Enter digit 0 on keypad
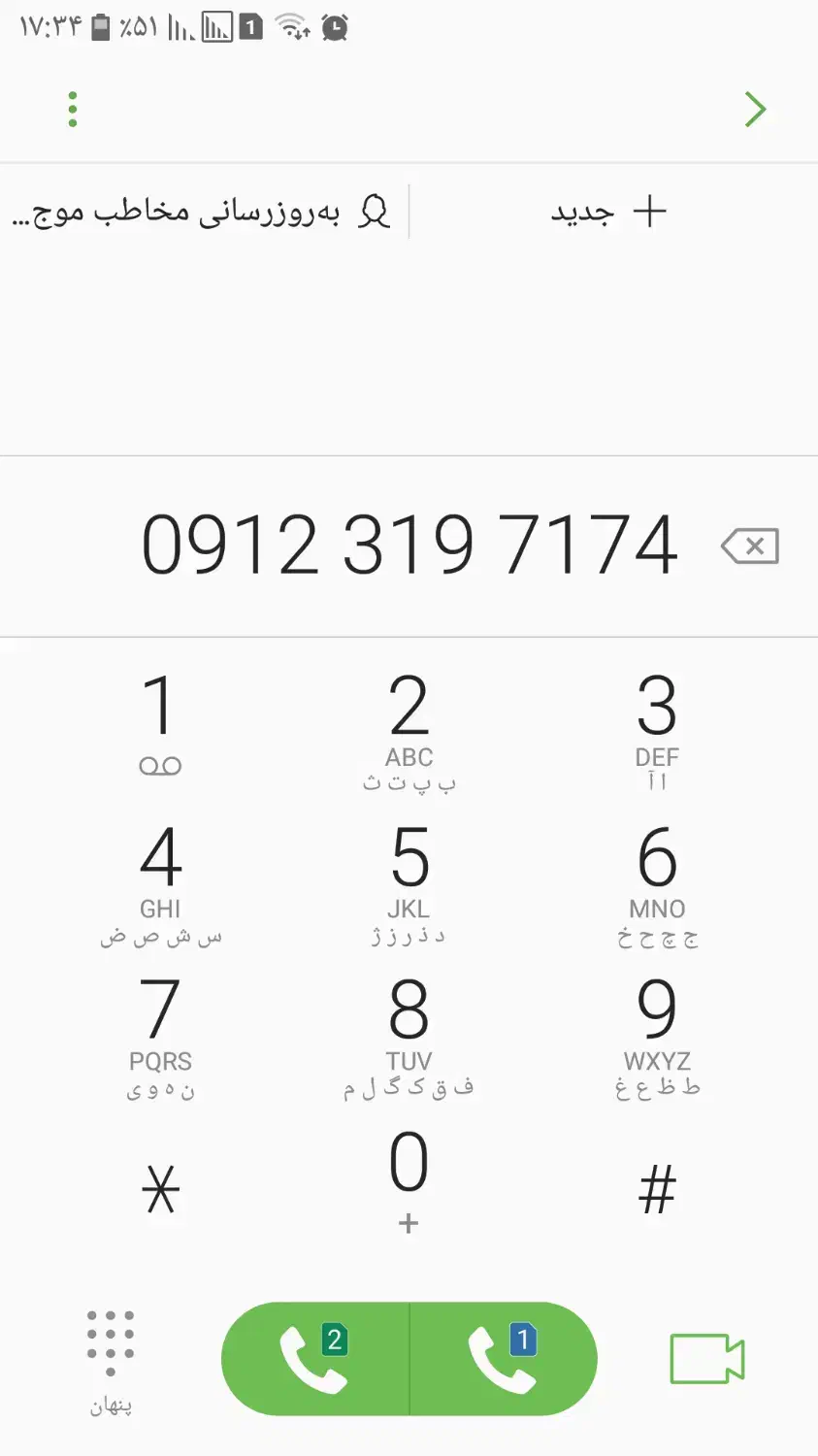Image resolution: width=818 pixels, height=1456 pixels. [x=409, y=1177]
